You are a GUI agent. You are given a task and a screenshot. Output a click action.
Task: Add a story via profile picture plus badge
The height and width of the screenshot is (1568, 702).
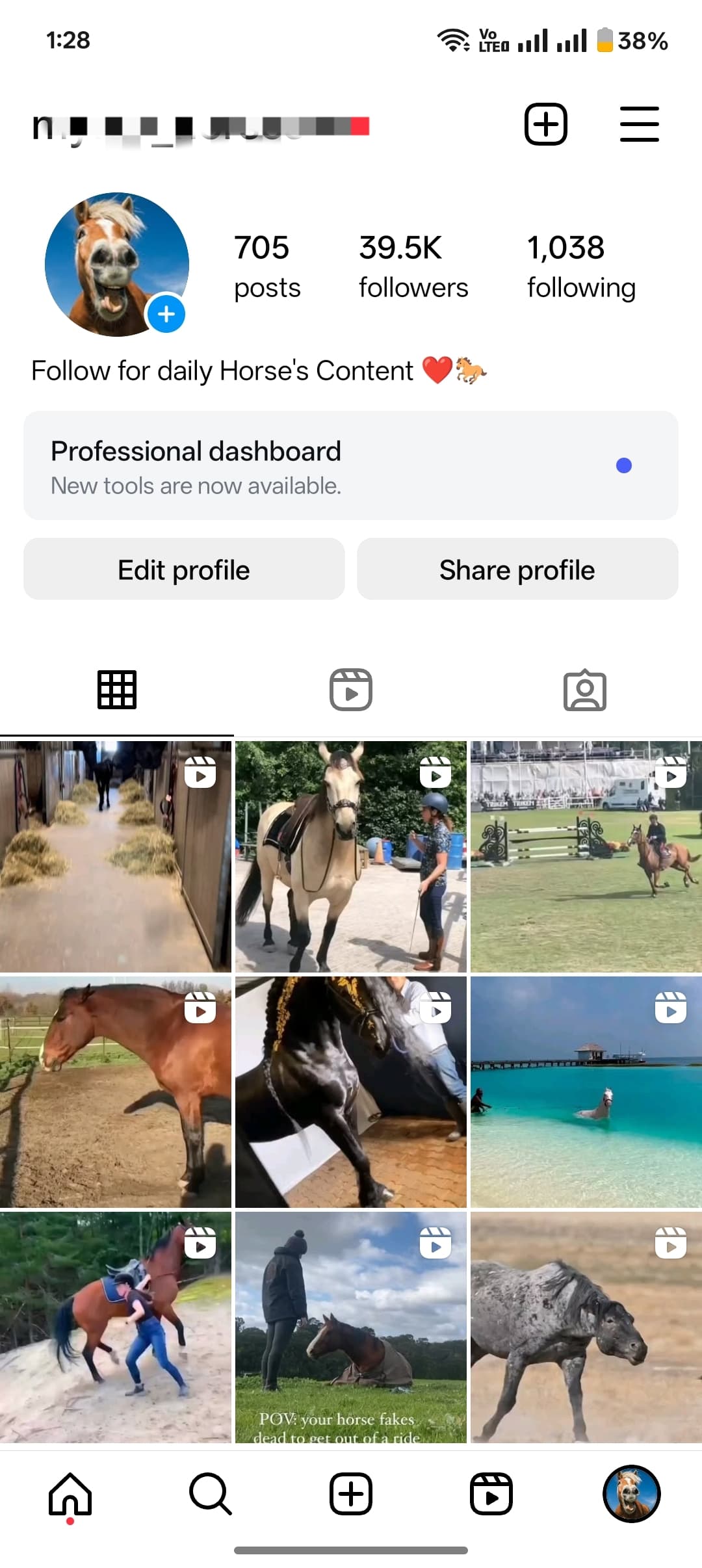[166, 314]
